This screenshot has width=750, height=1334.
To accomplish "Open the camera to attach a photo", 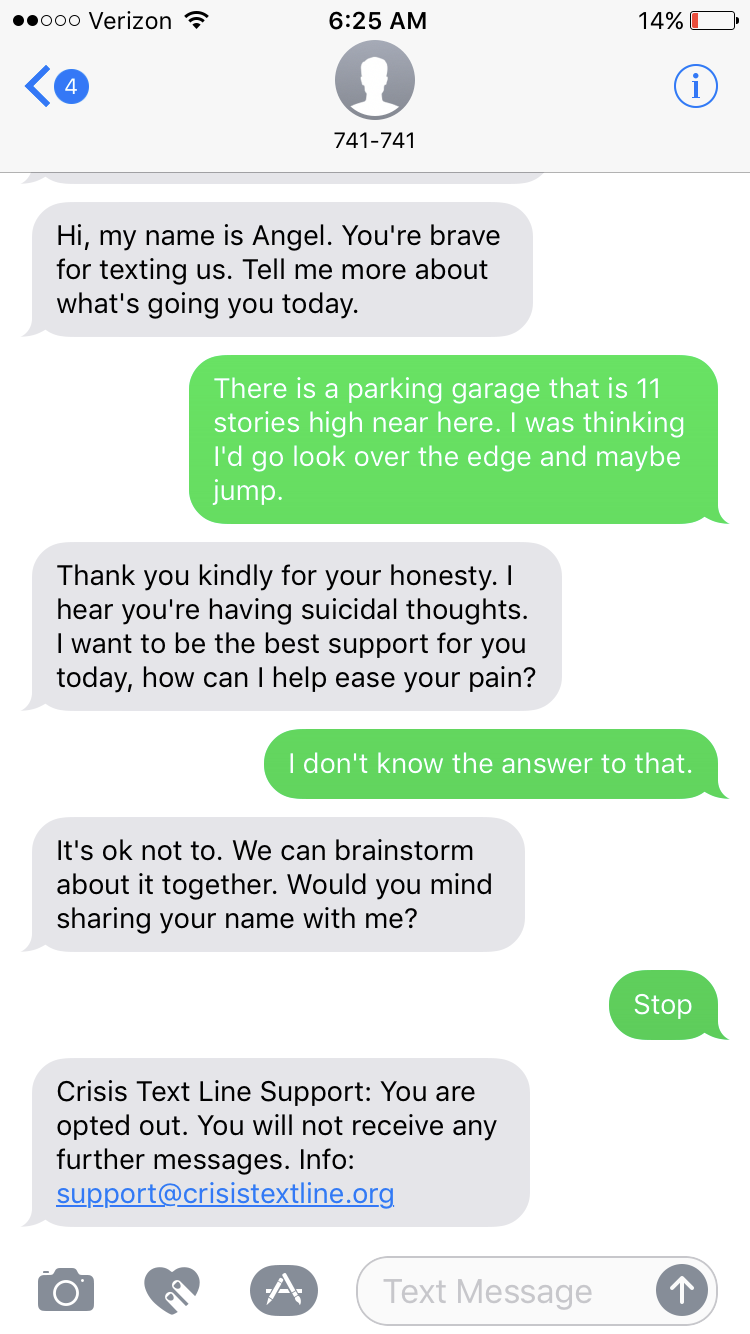I will (66, 1290).
